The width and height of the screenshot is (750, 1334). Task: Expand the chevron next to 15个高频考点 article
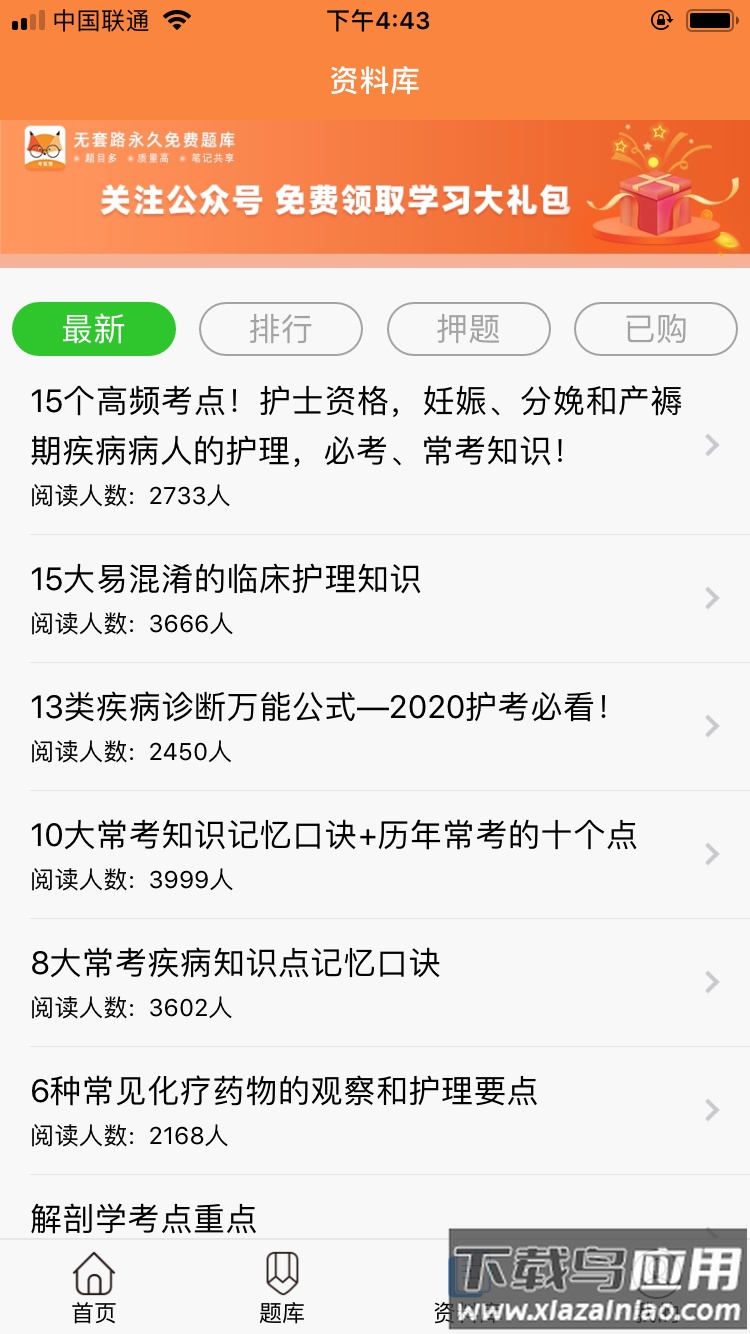(711, 445)
